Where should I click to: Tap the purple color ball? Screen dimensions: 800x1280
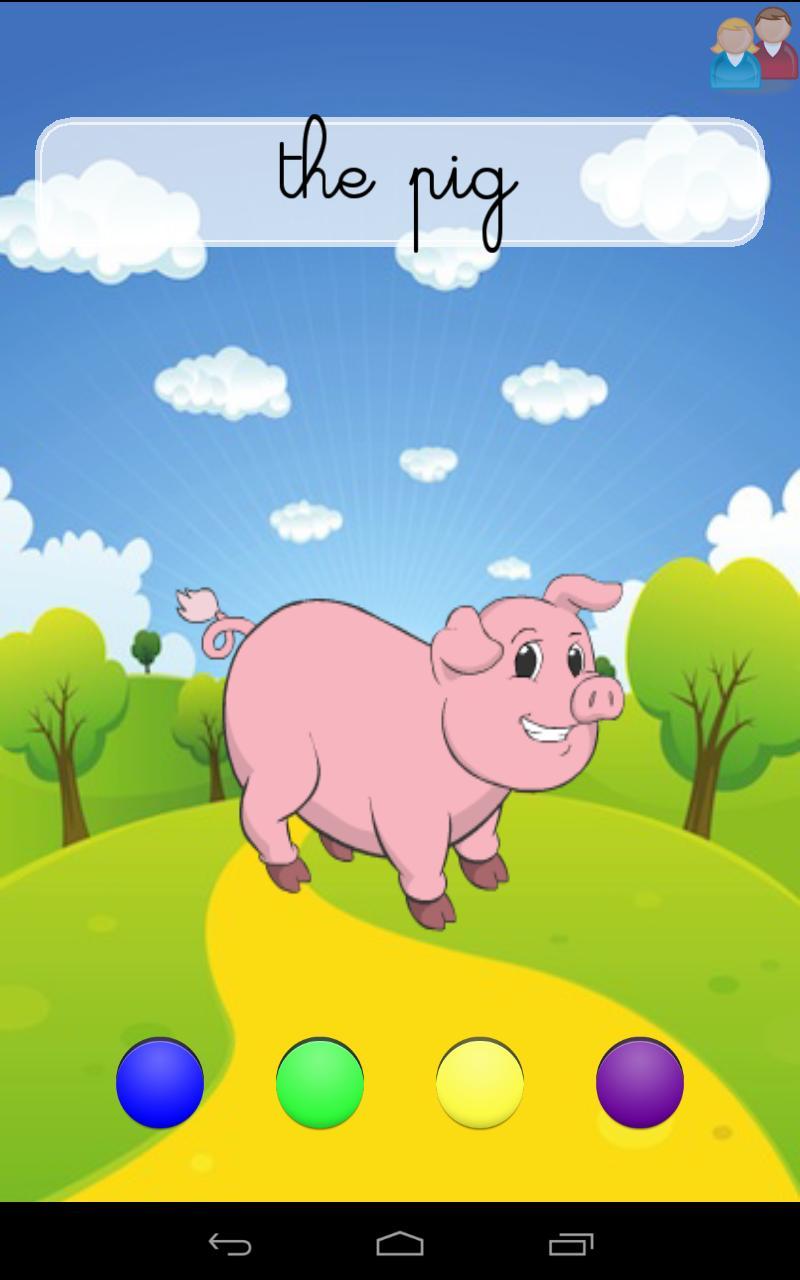click(640, 1083)
